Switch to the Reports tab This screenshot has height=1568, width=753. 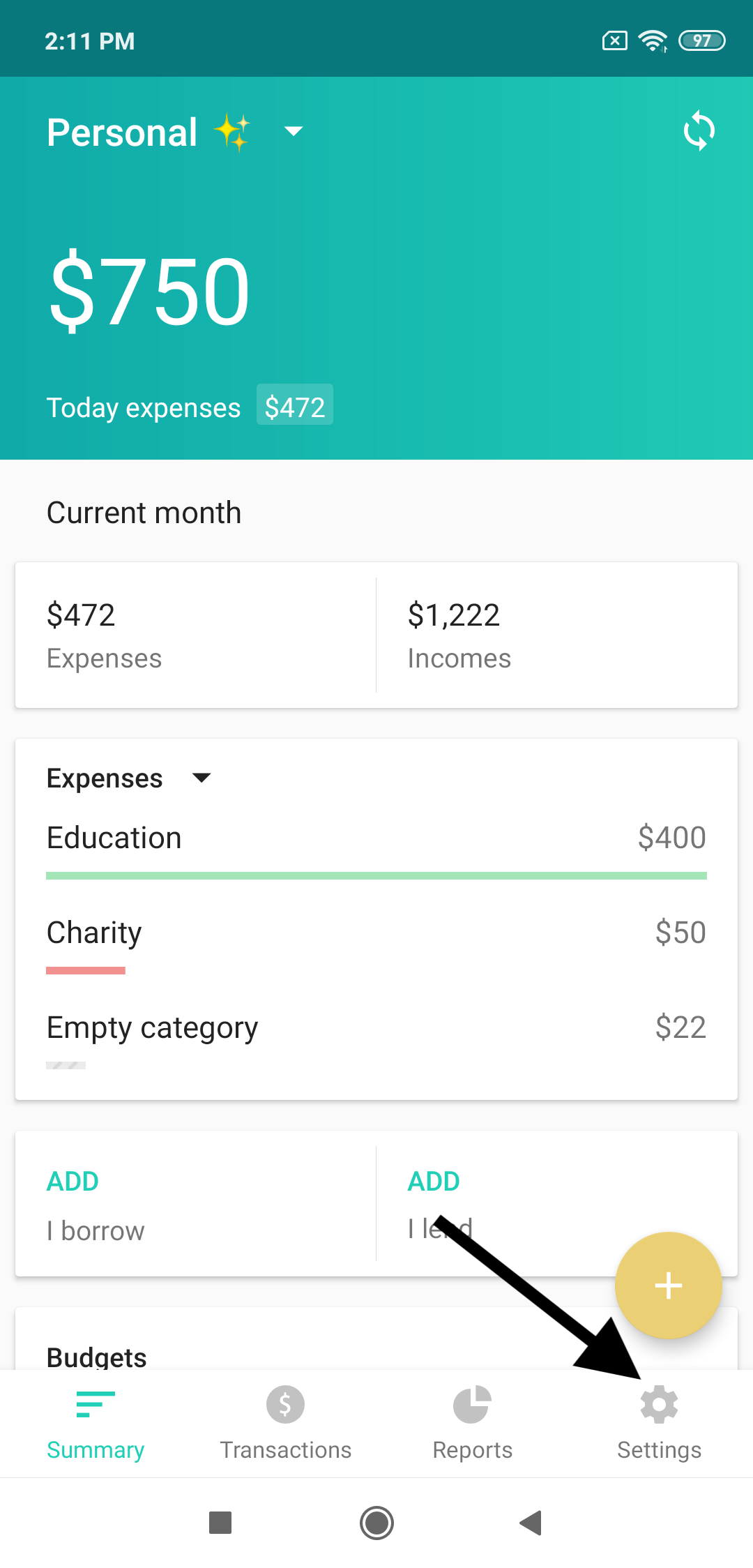click(472, 1423)
